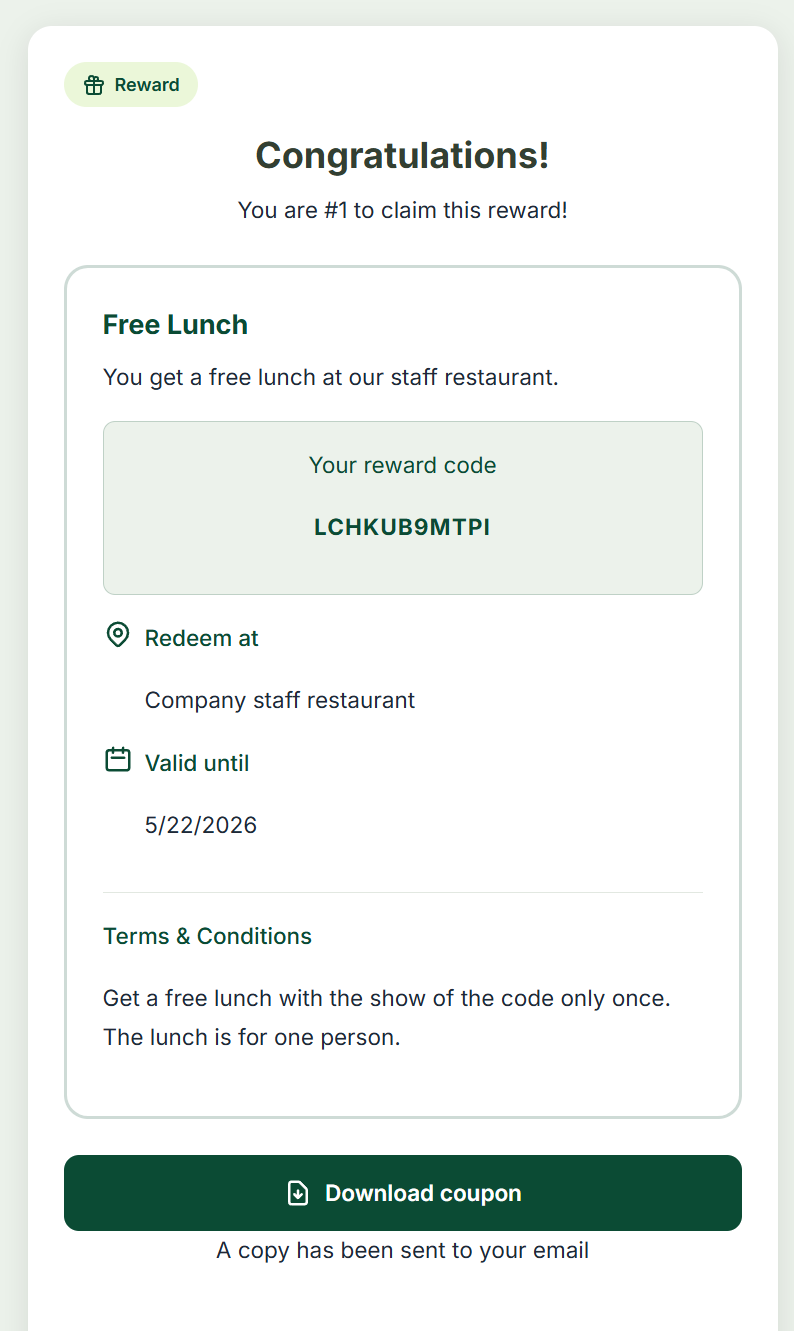This screenshot has width=794, height=1331.
Task: Click the free lunch description sentence
Action: tap(330, 377)
